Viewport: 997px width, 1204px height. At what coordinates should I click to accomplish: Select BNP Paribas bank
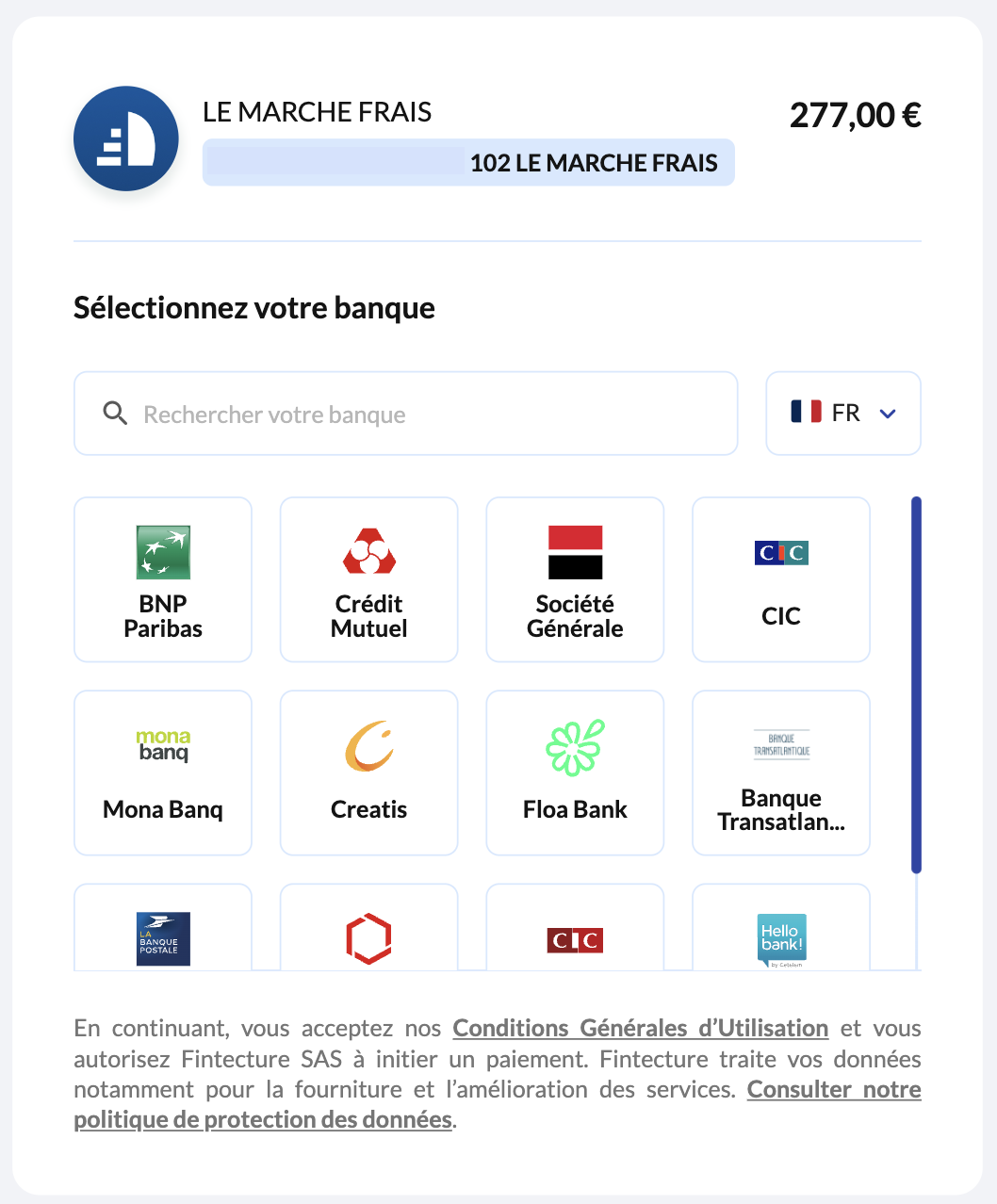163,579
